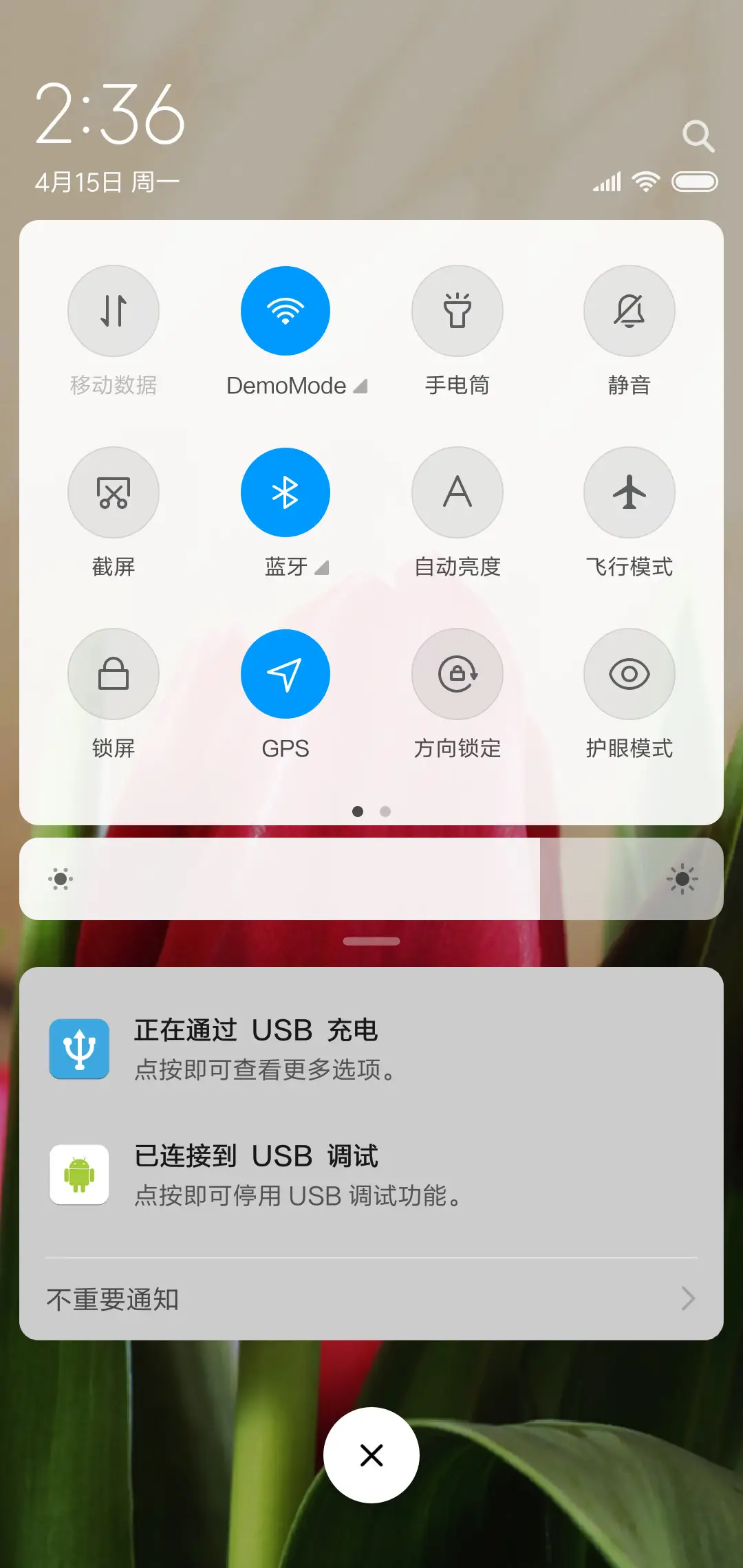Expand Bluetooth options with the arrow

click(321, 569)
